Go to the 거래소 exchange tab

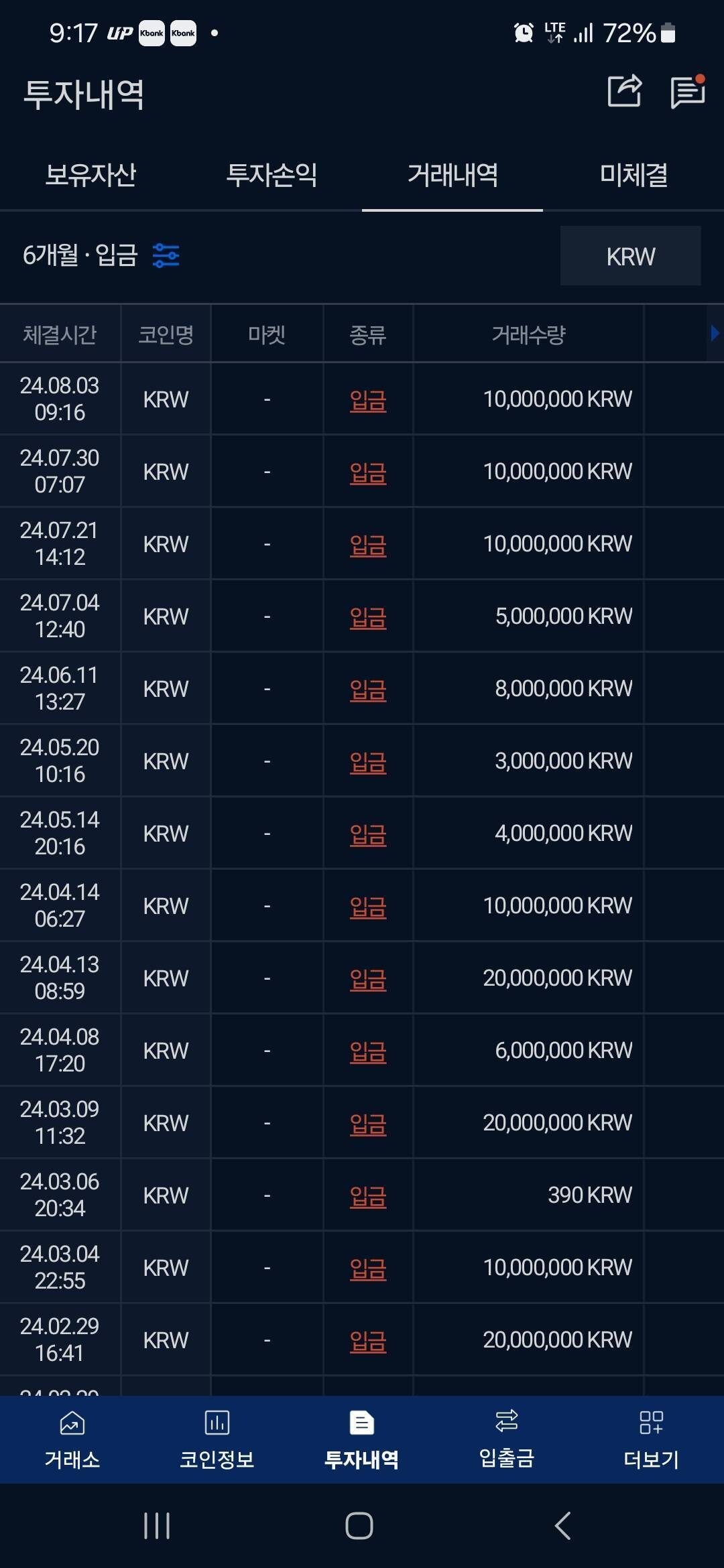pyautogui.click(x=72, y=1439)
